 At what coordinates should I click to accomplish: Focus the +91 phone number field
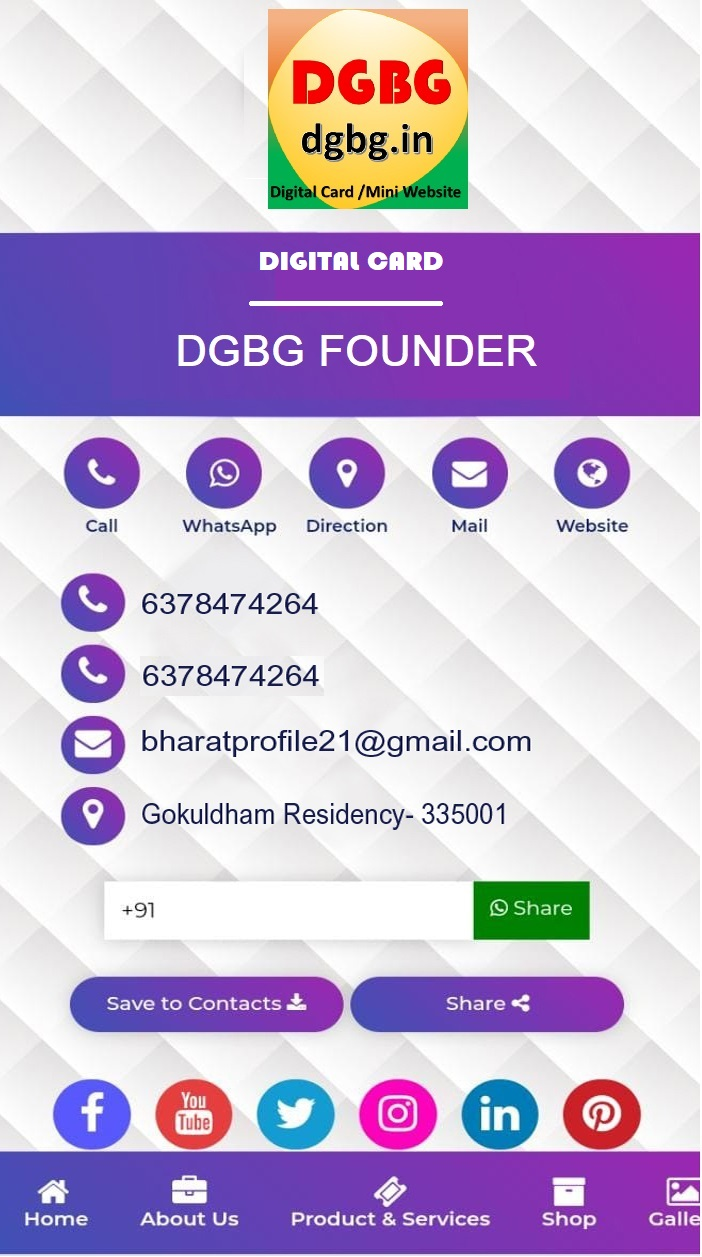[288, 910]
